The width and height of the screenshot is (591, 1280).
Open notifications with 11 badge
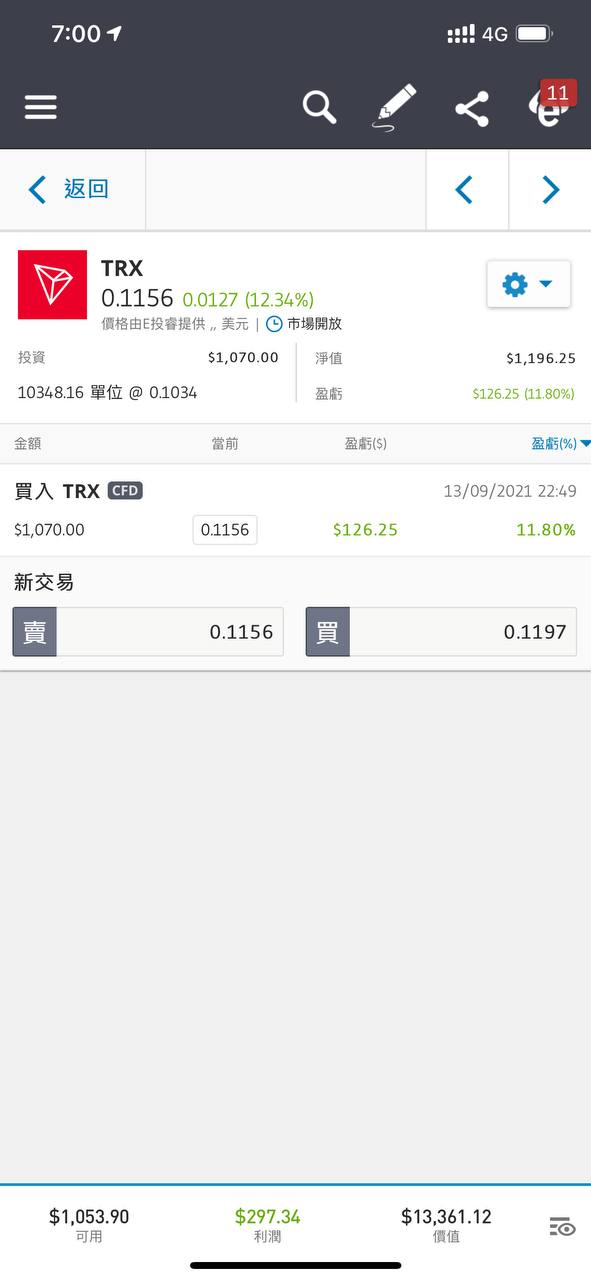point(551,105)
